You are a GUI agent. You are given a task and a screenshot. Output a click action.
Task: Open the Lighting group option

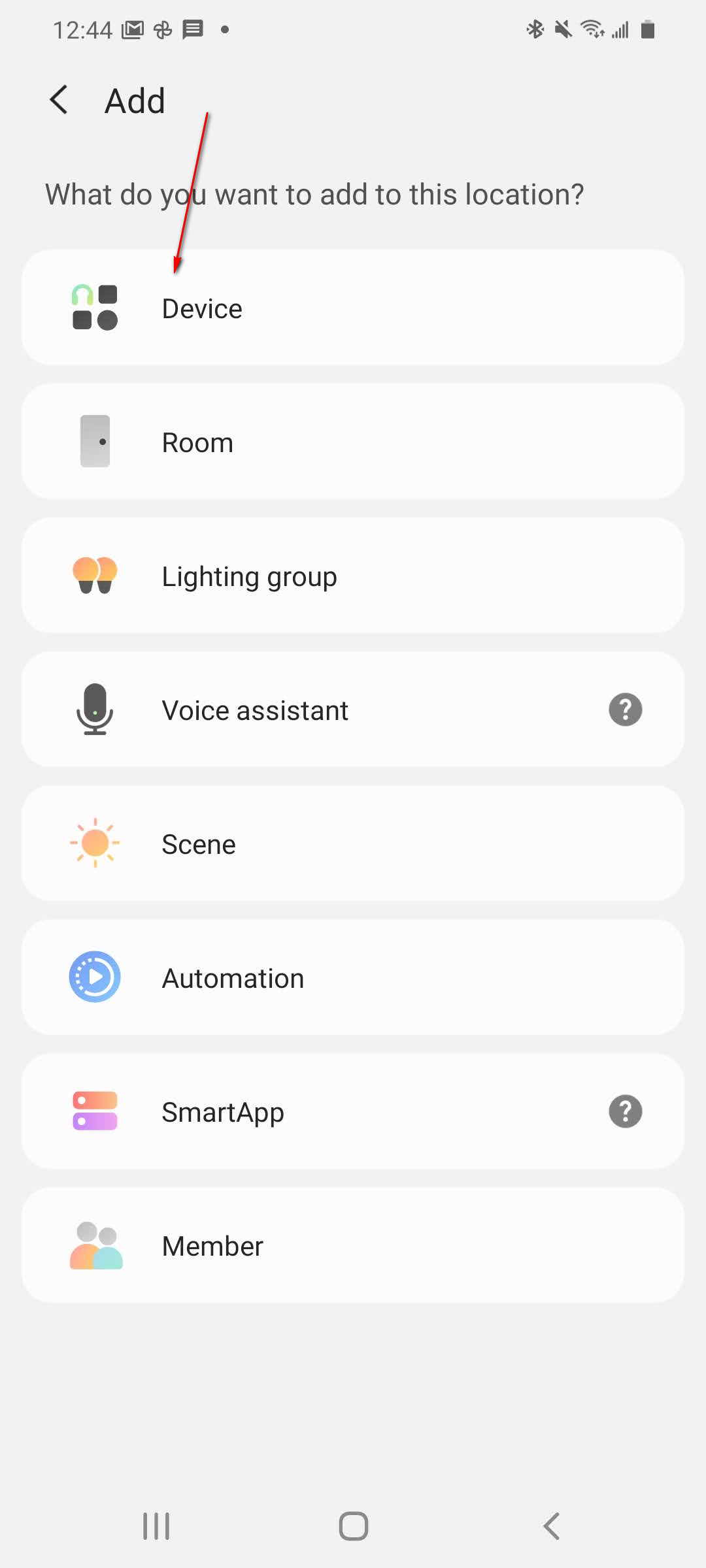tap(353, 576)
